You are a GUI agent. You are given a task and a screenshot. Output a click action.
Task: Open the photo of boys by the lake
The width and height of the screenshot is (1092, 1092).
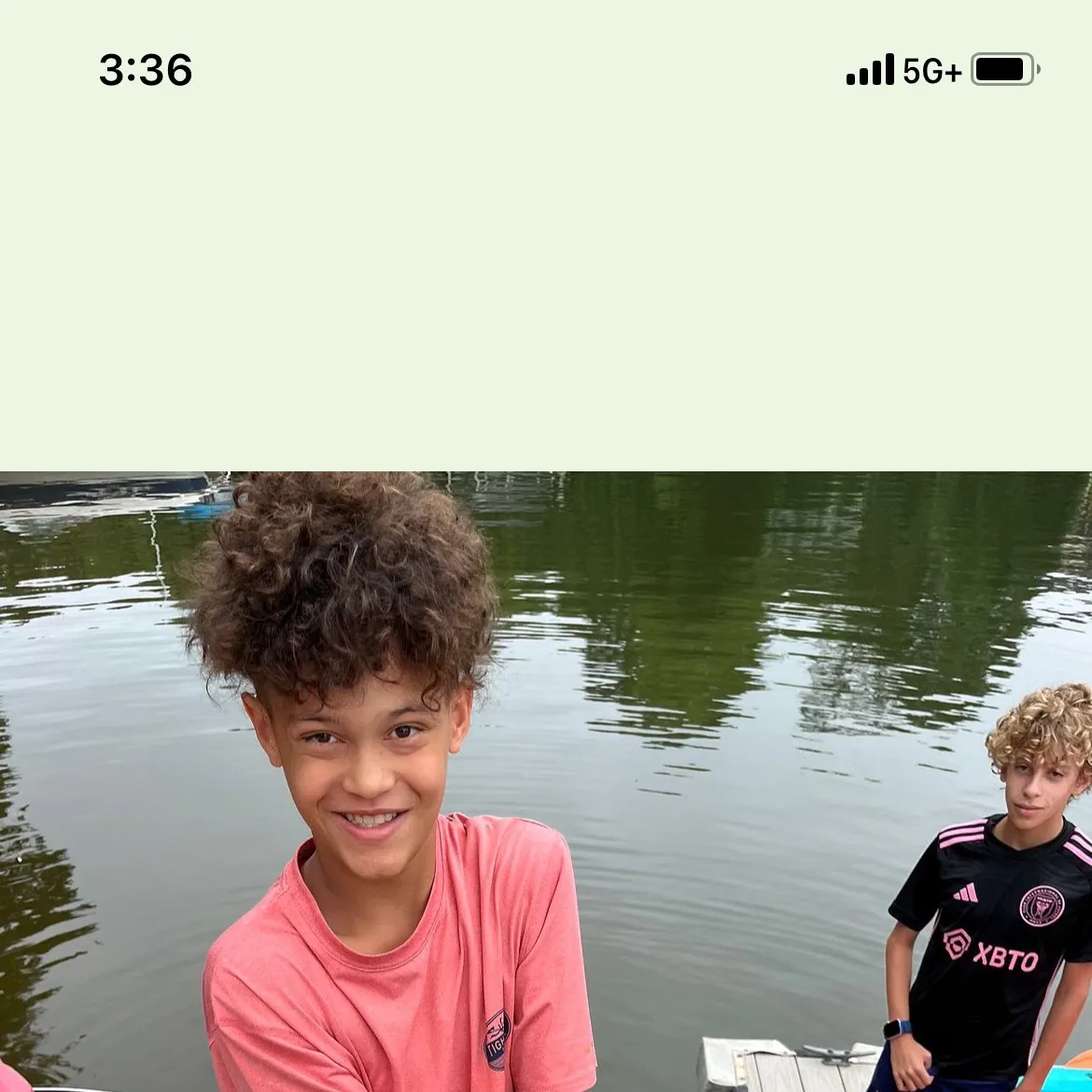(546, 781)
